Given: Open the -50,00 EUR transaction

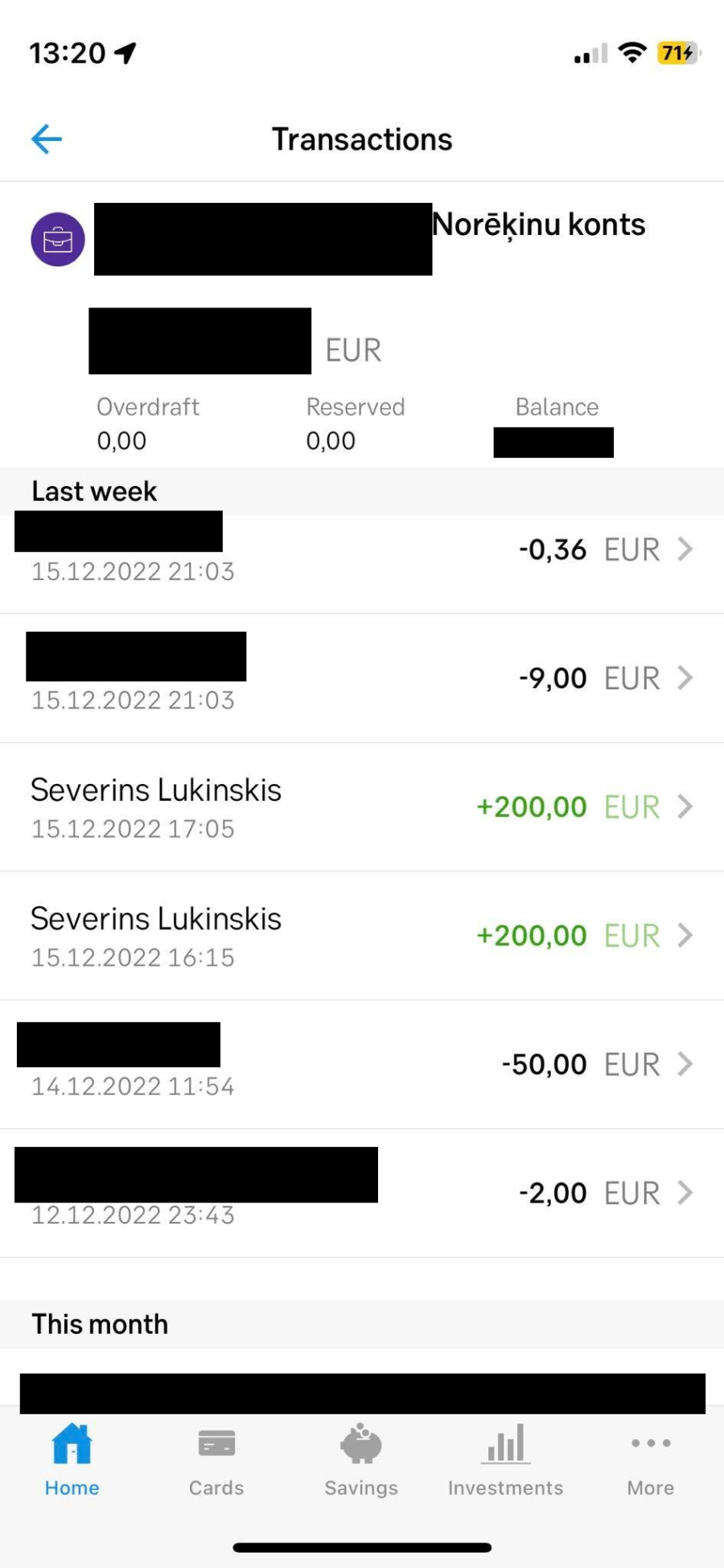Looking at the screenshot, I should click(x=362, y=1065).
